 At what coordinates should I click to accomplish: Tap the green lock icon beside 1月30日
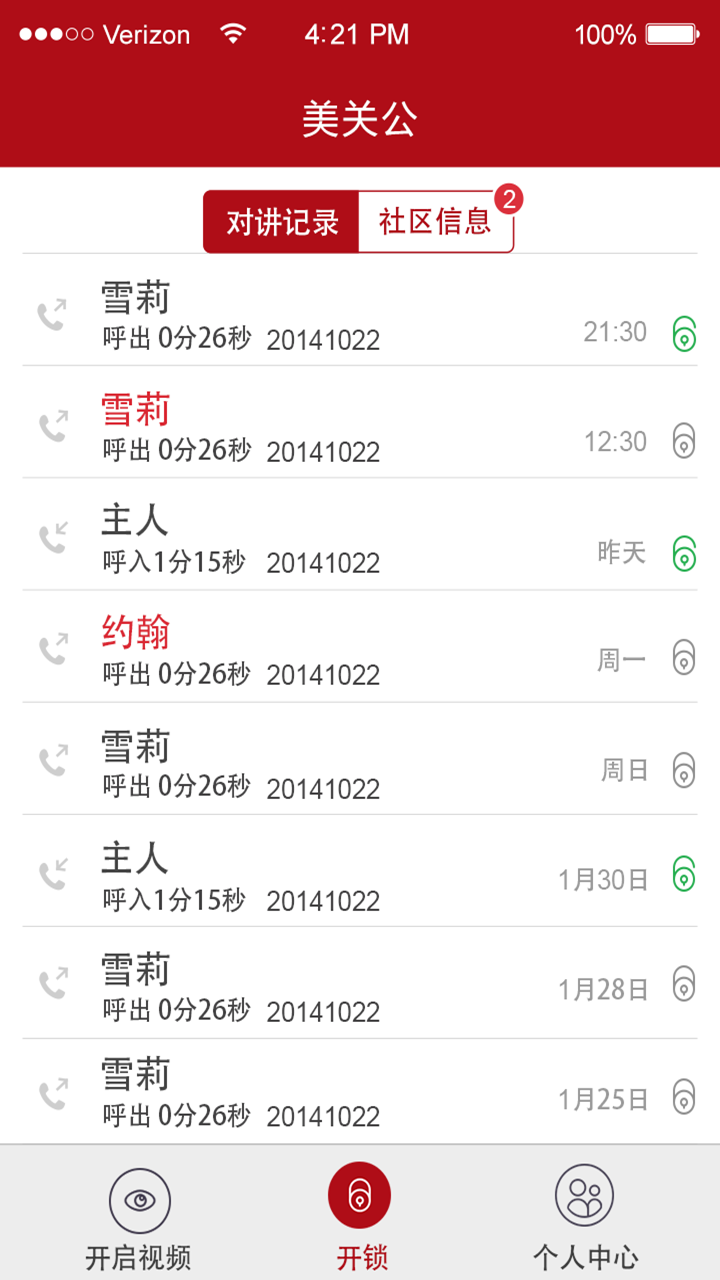click(684, 875)
